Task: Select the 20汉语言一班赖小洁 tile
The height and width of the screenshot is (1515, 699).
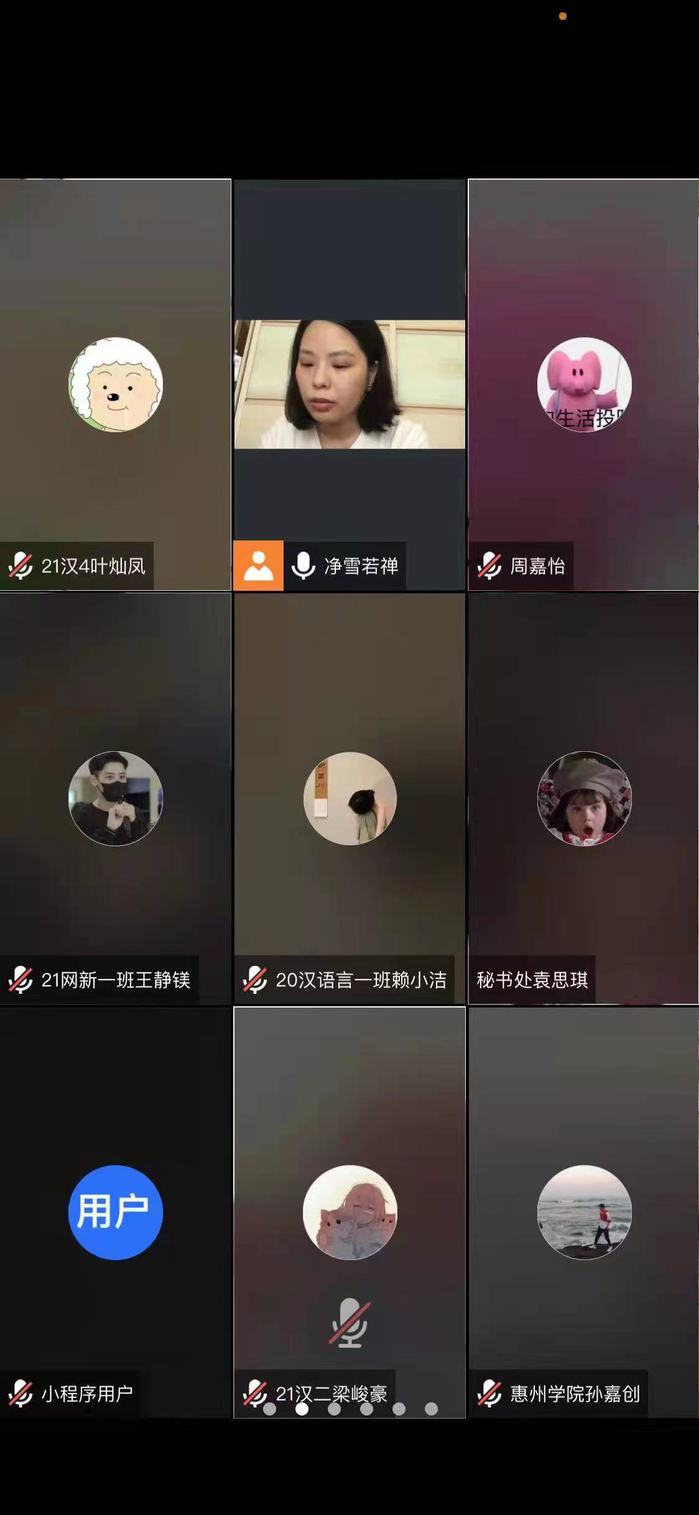Action: [x=349, y=798]
